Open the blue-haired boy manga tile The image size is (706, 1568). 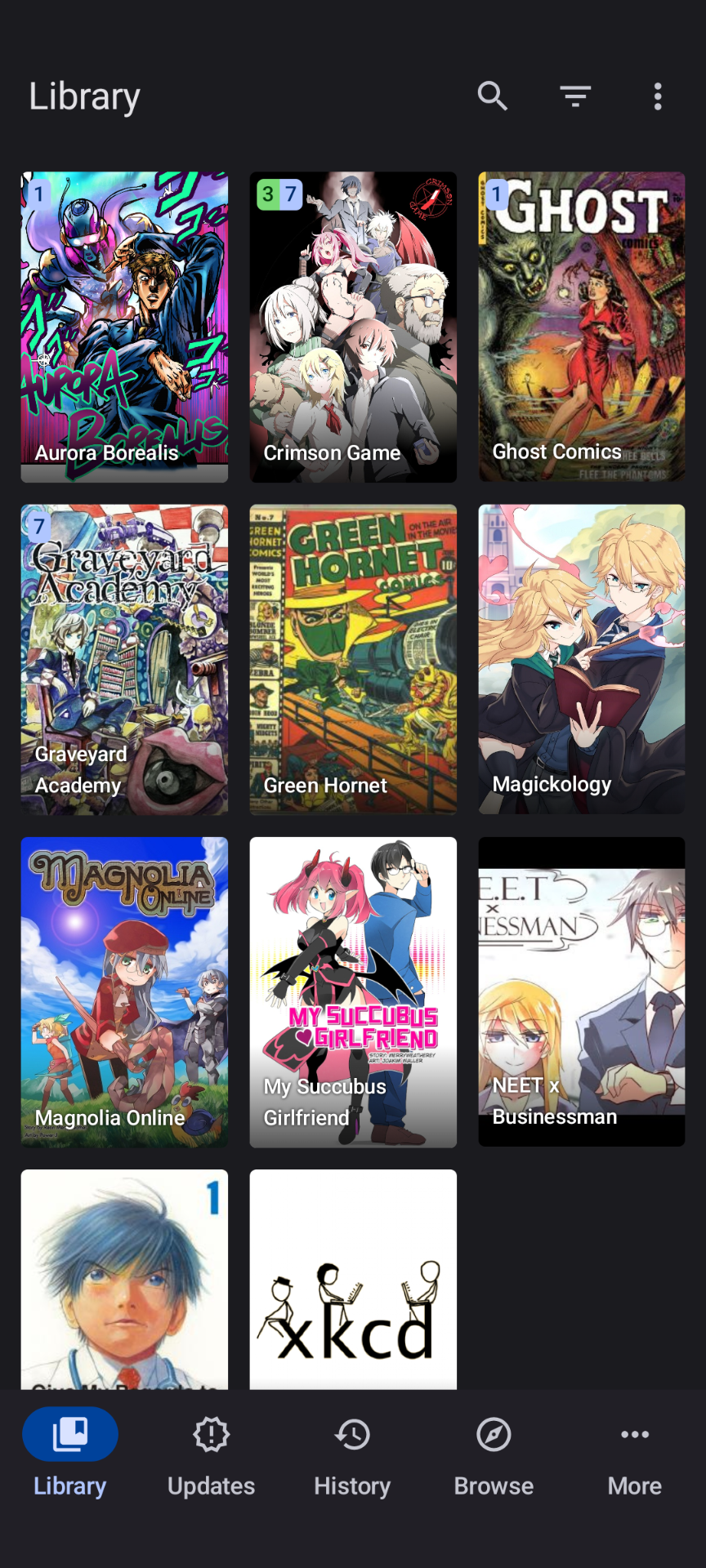click(124, 1279)
